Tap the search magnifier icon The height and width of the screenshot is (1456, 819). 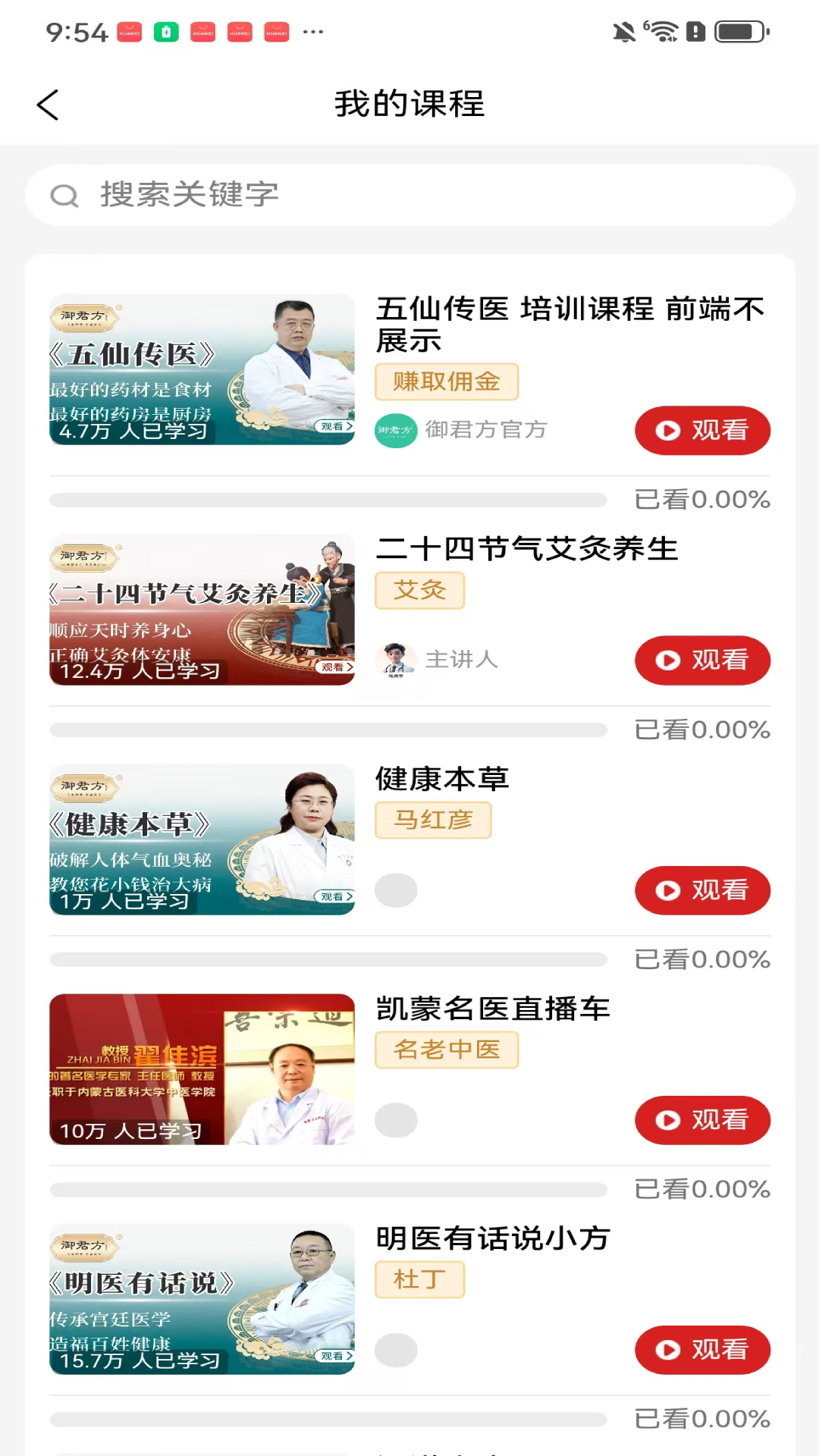click(x=66, y=195)
